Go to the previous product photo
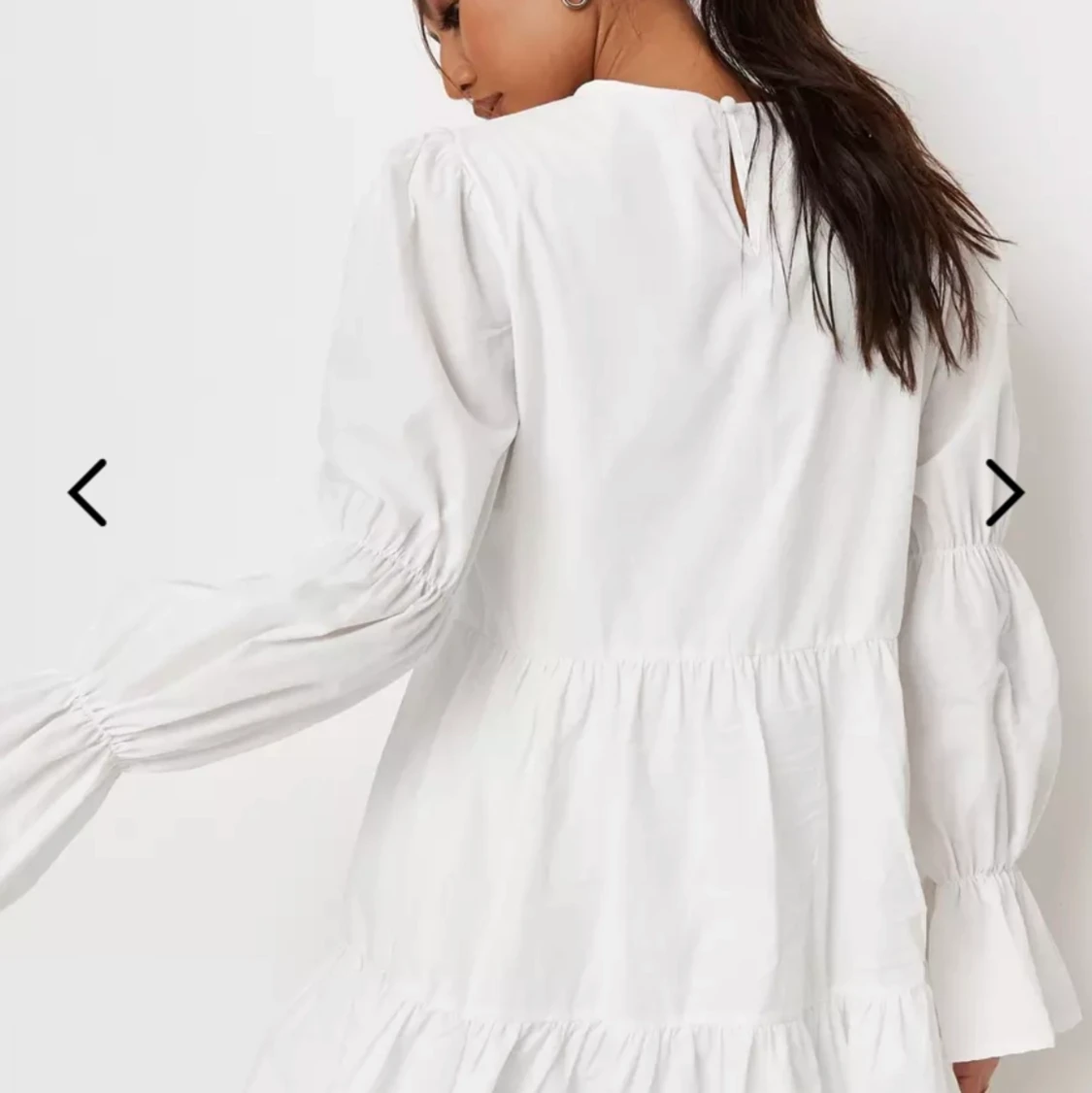The height and width of the screenshot is (1093, 1092). [x=87, y=492]
